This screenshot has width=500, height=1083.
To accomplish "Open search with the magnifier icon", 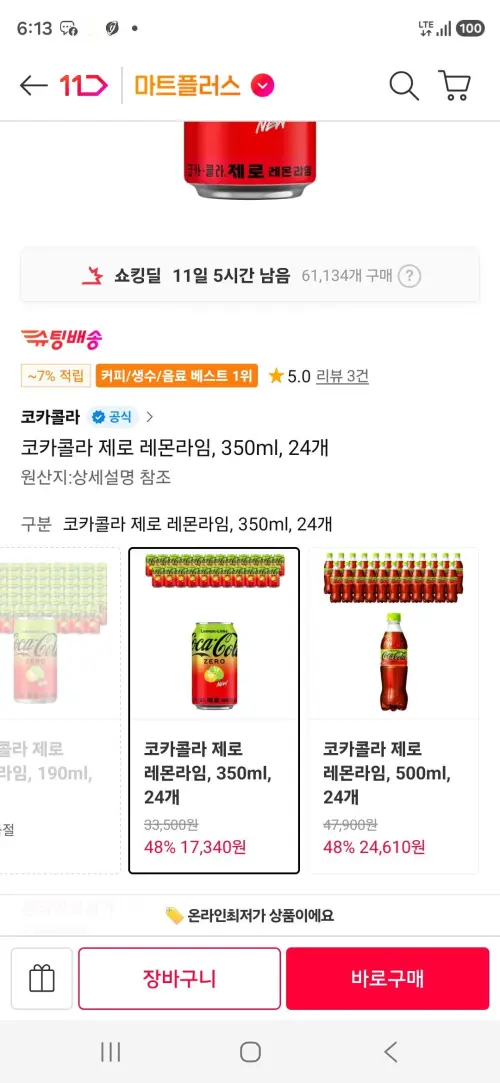I will pyautogui.click(x=404, y=86).
